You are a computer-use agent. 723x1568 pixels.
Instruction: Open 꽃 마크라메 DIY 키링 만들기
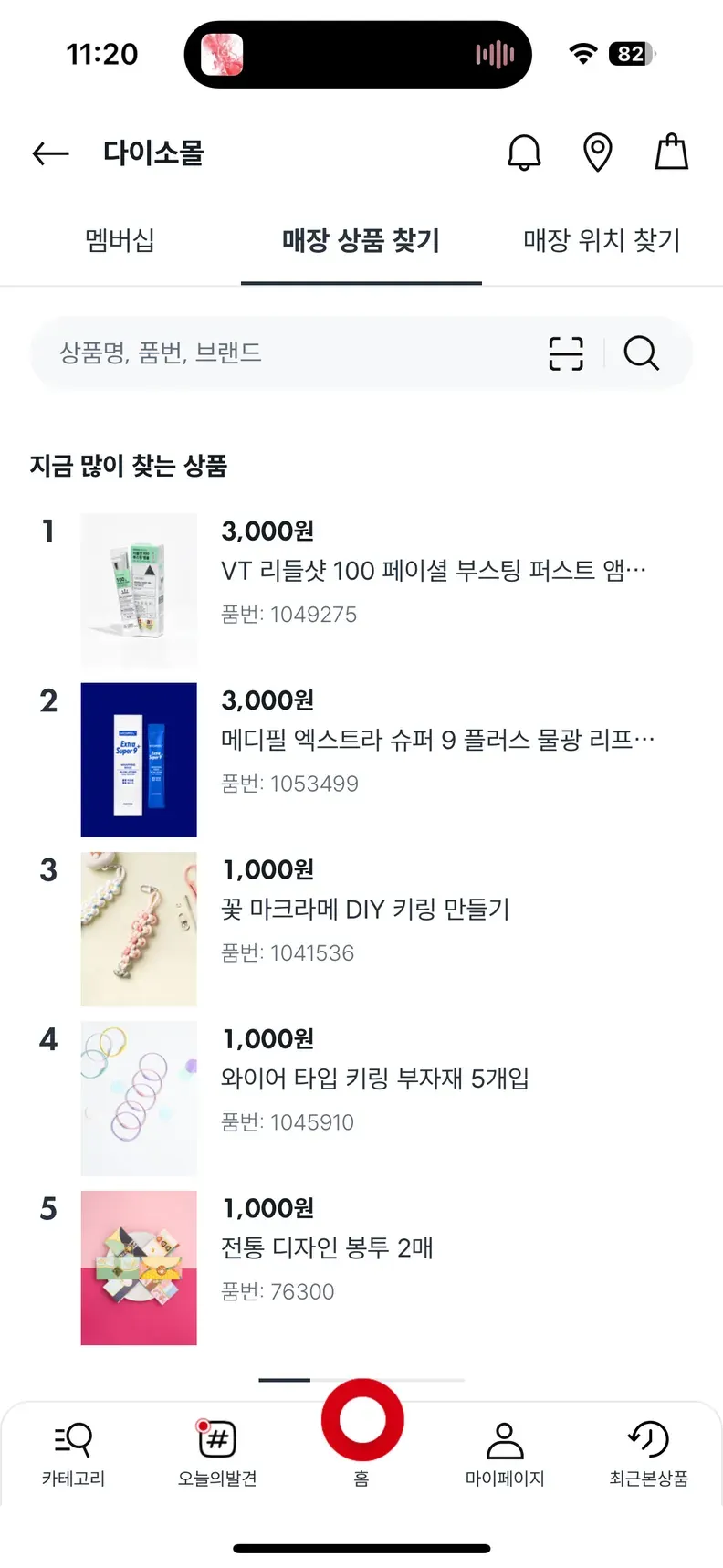point(365,910)
